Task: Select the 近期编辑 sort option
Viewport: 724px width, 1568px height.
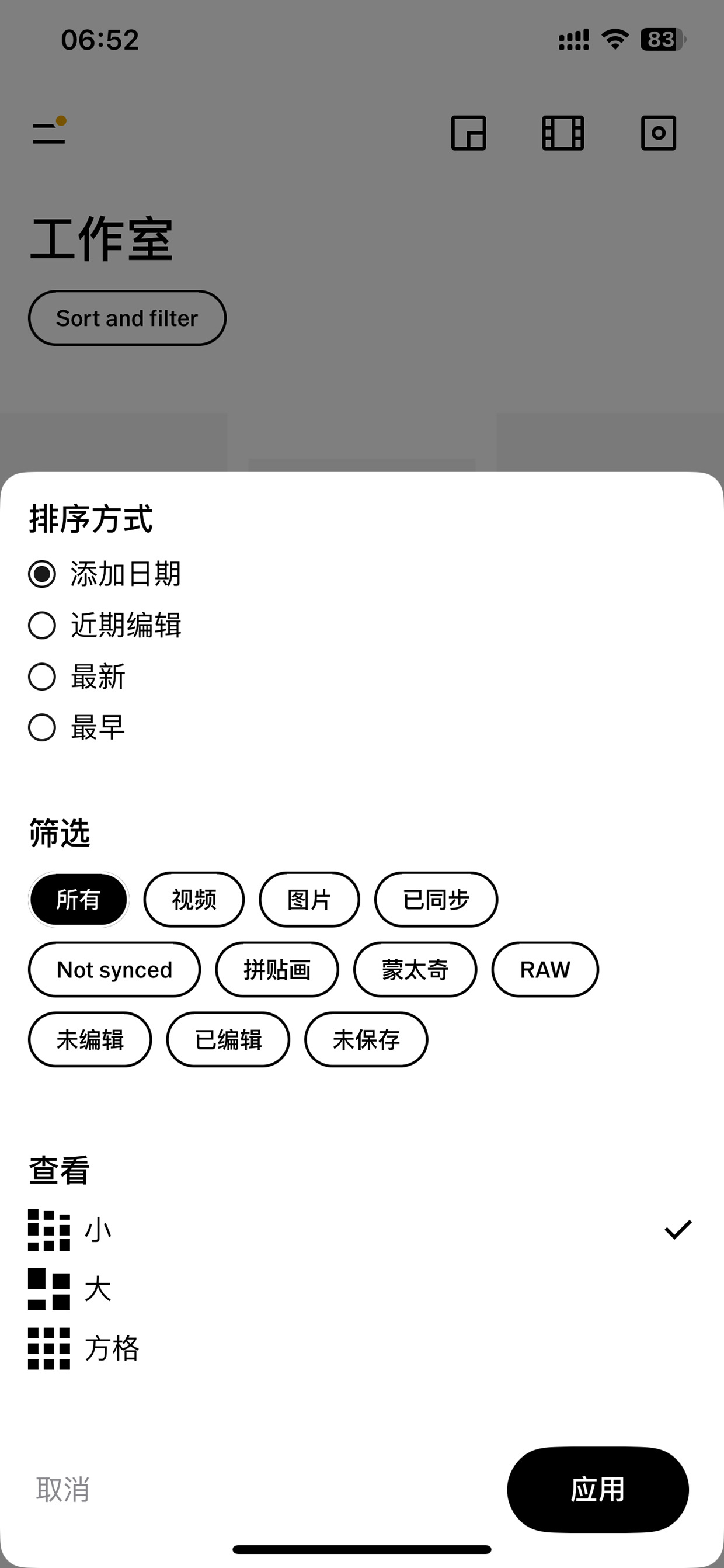Action: pyautogui.click(x=105, y=625)
